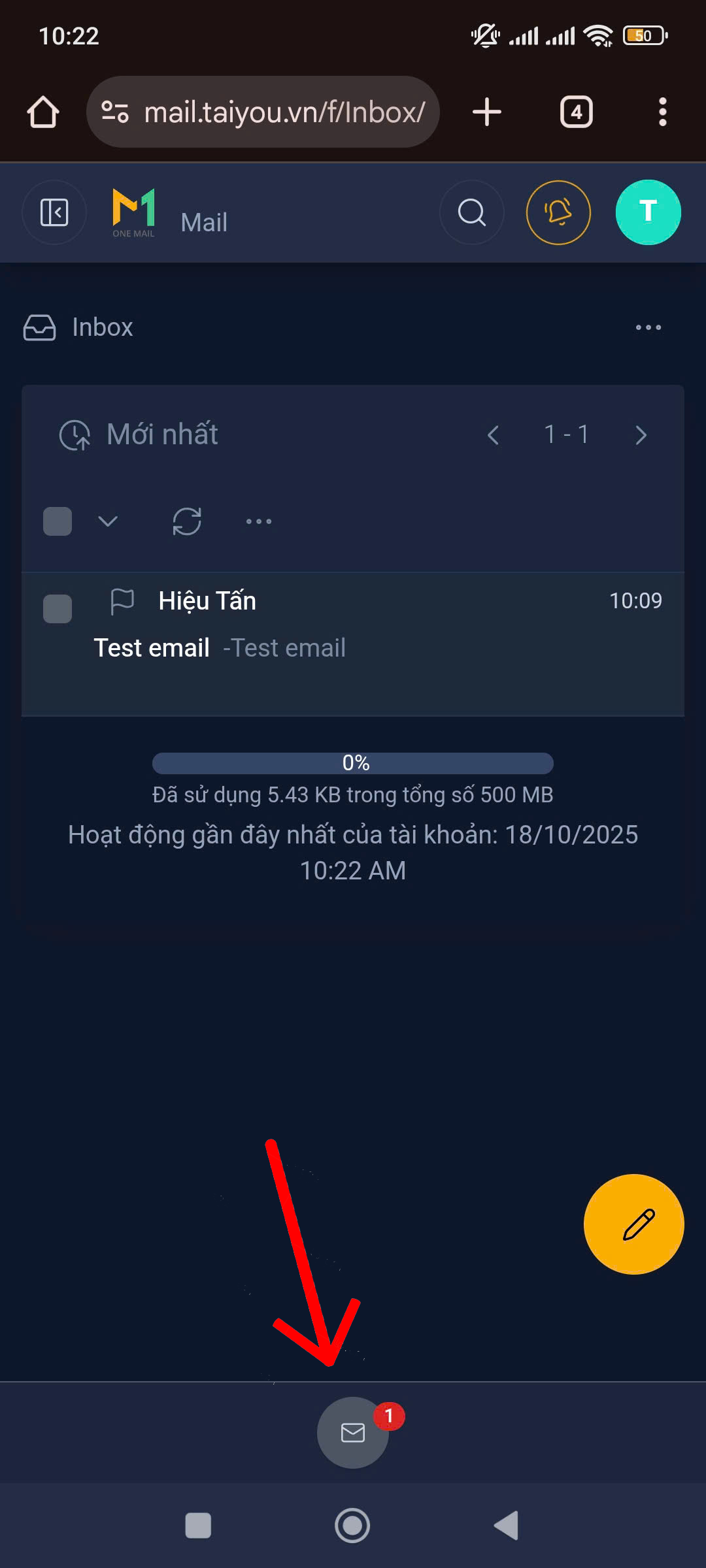Go to the previous page of emails
The width and height of the screenshot is (706, 1568).
494,435
